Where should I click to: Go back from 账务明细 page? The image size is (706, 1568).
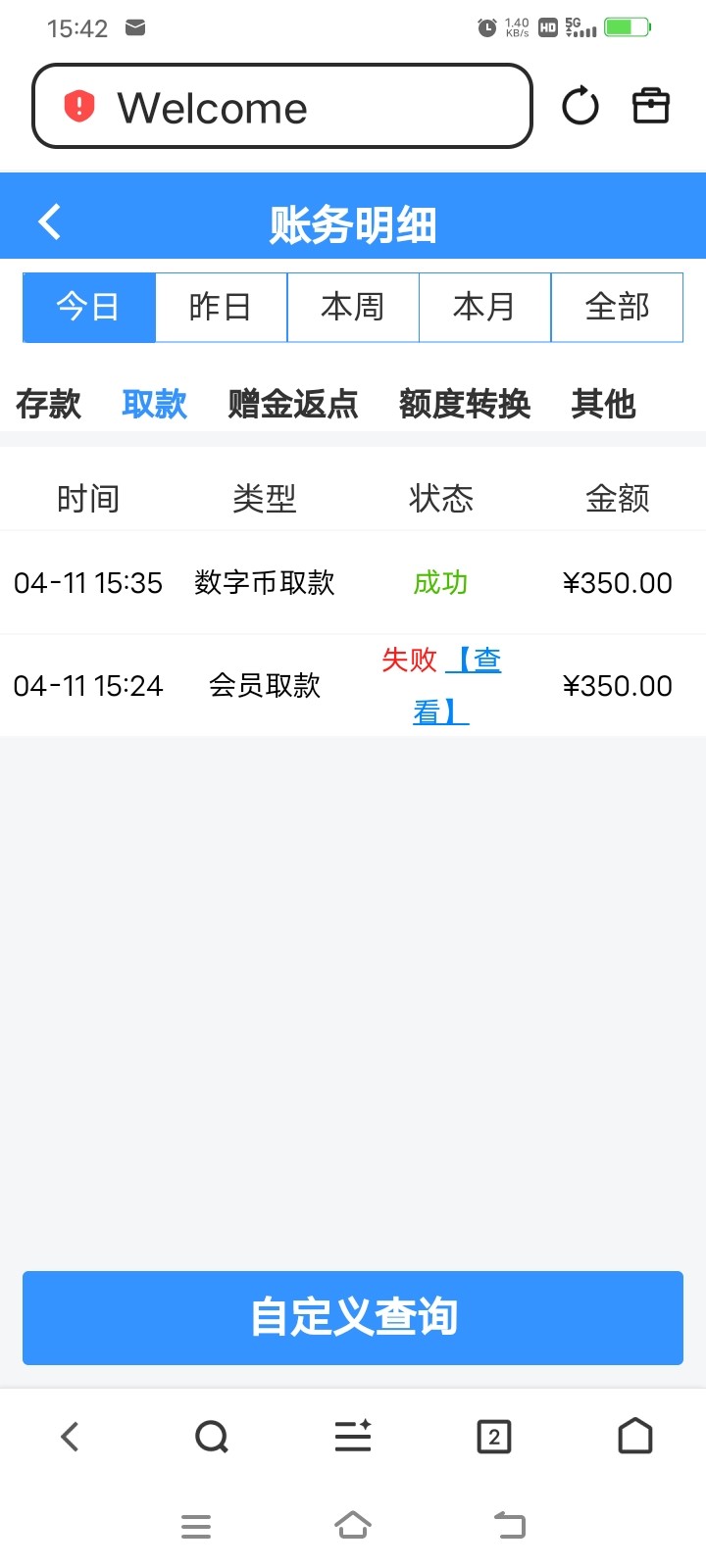tap(50, 221)
